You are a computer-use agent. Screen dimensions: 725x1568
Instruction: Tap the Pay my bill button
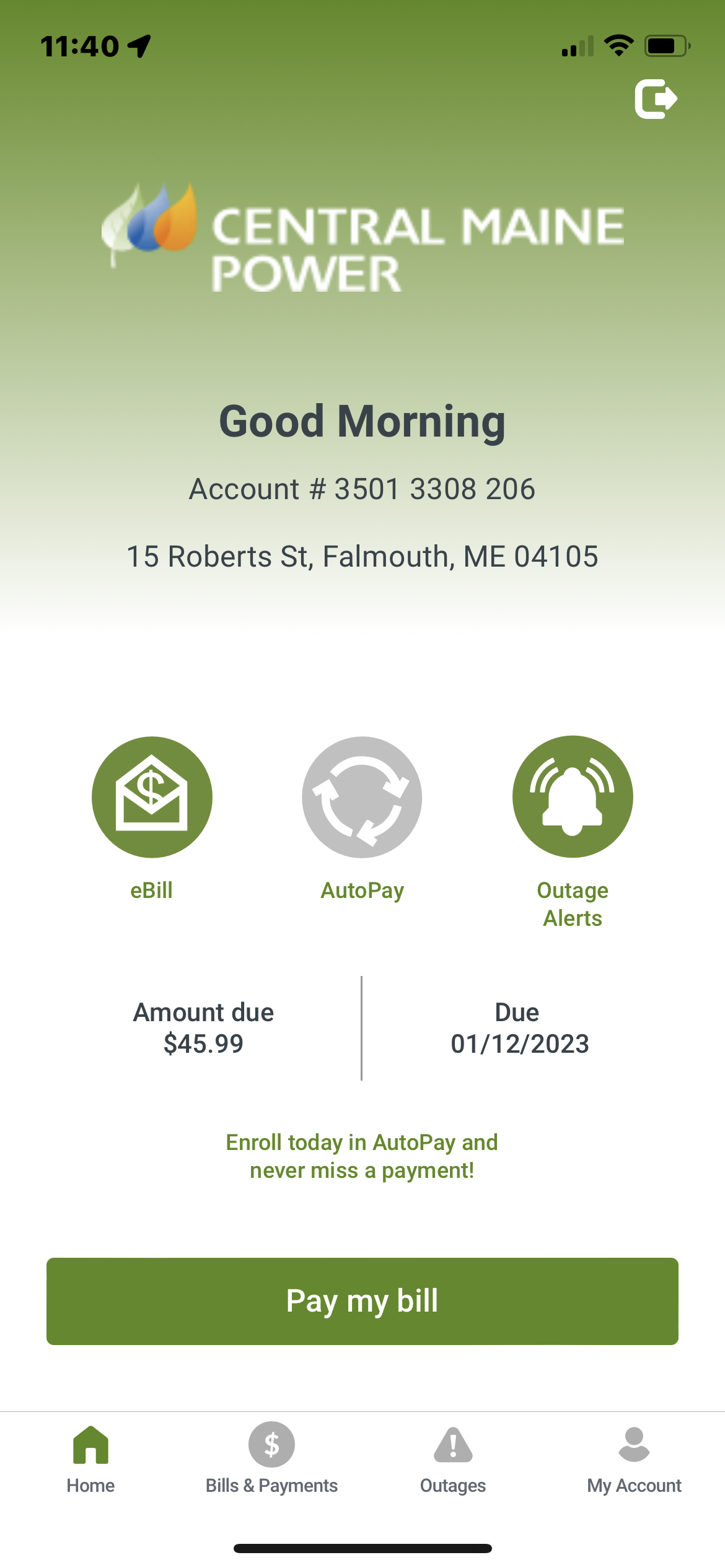pos(362,1301)
